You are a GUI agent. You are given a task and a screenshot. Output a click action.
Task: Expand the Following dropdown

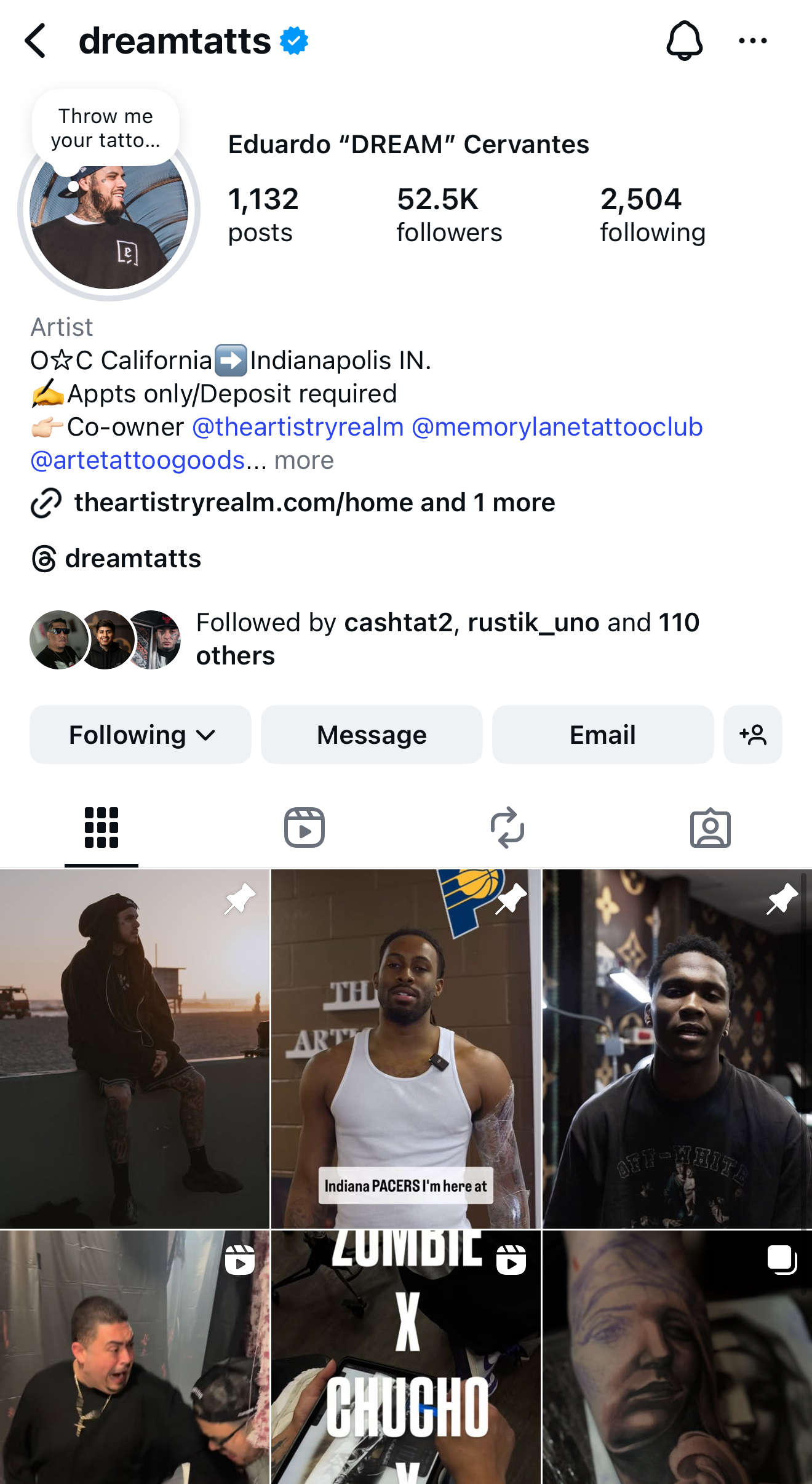(x=140, y=735)
